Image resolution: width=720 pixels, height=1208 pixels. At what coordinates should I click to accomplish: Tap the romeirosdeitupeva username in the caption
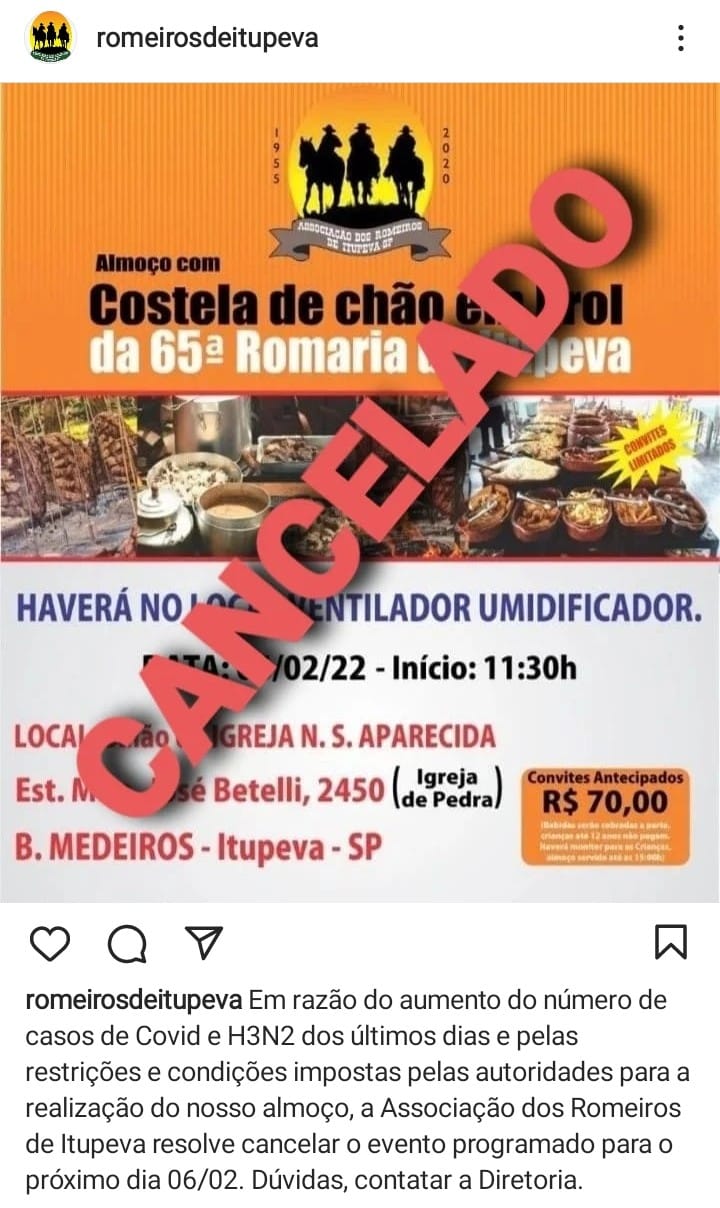pyautogui.click(x=133, y=1000)
